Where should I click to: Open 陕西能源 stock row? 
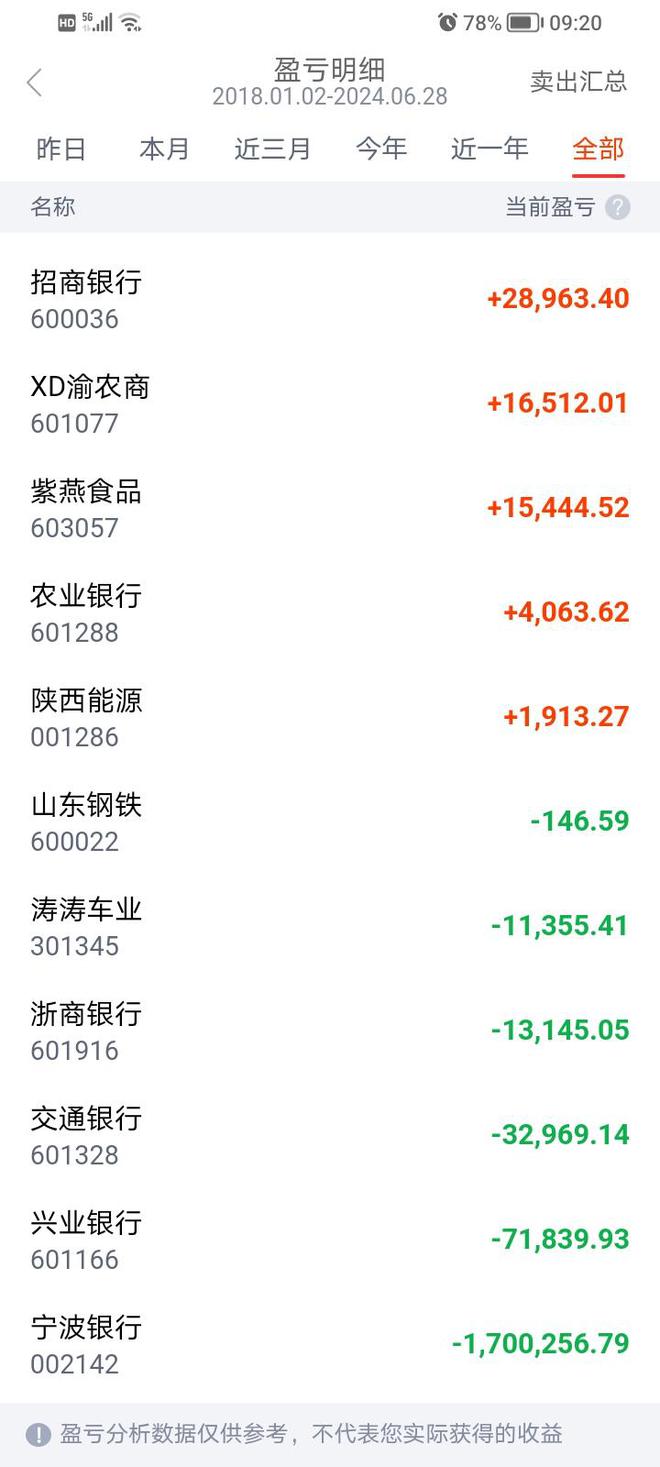(x=330, y=717)
